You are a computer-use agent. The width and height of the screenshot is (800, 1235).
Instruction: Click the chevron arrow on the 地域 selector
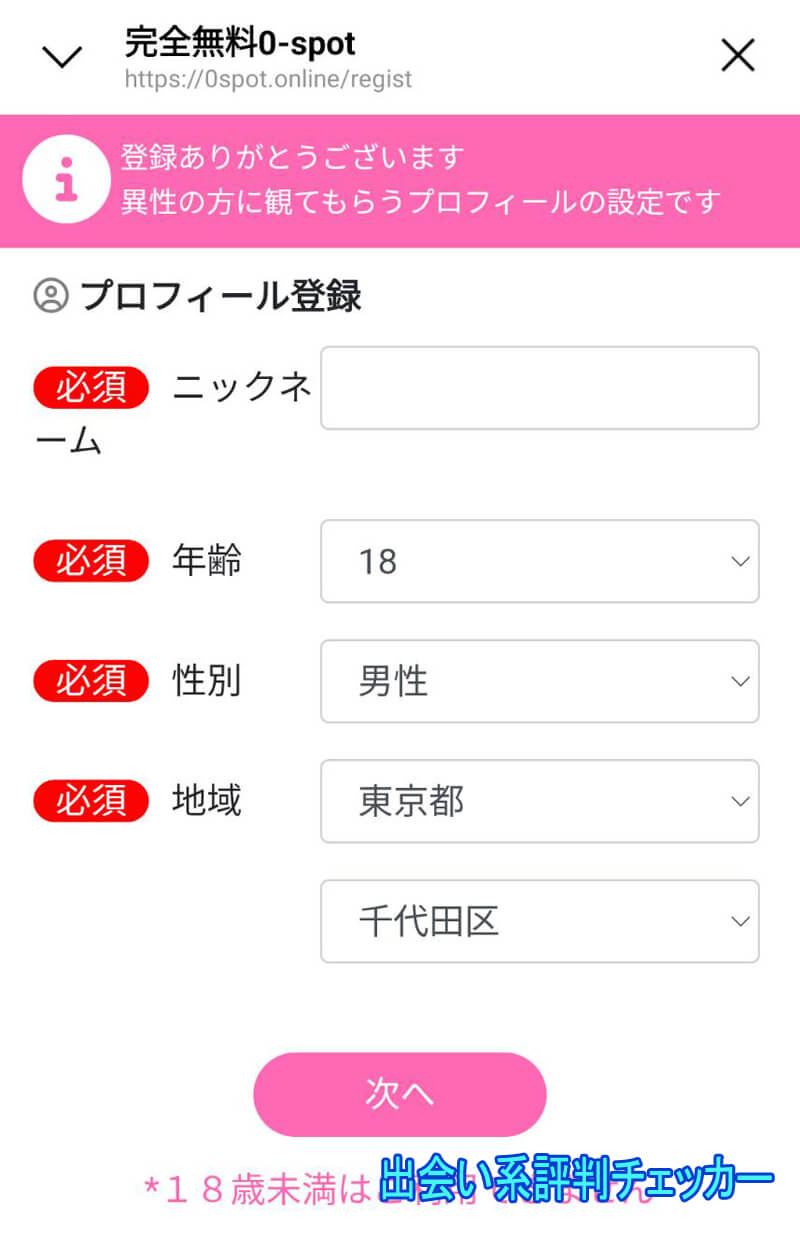(x=739, y=801)
